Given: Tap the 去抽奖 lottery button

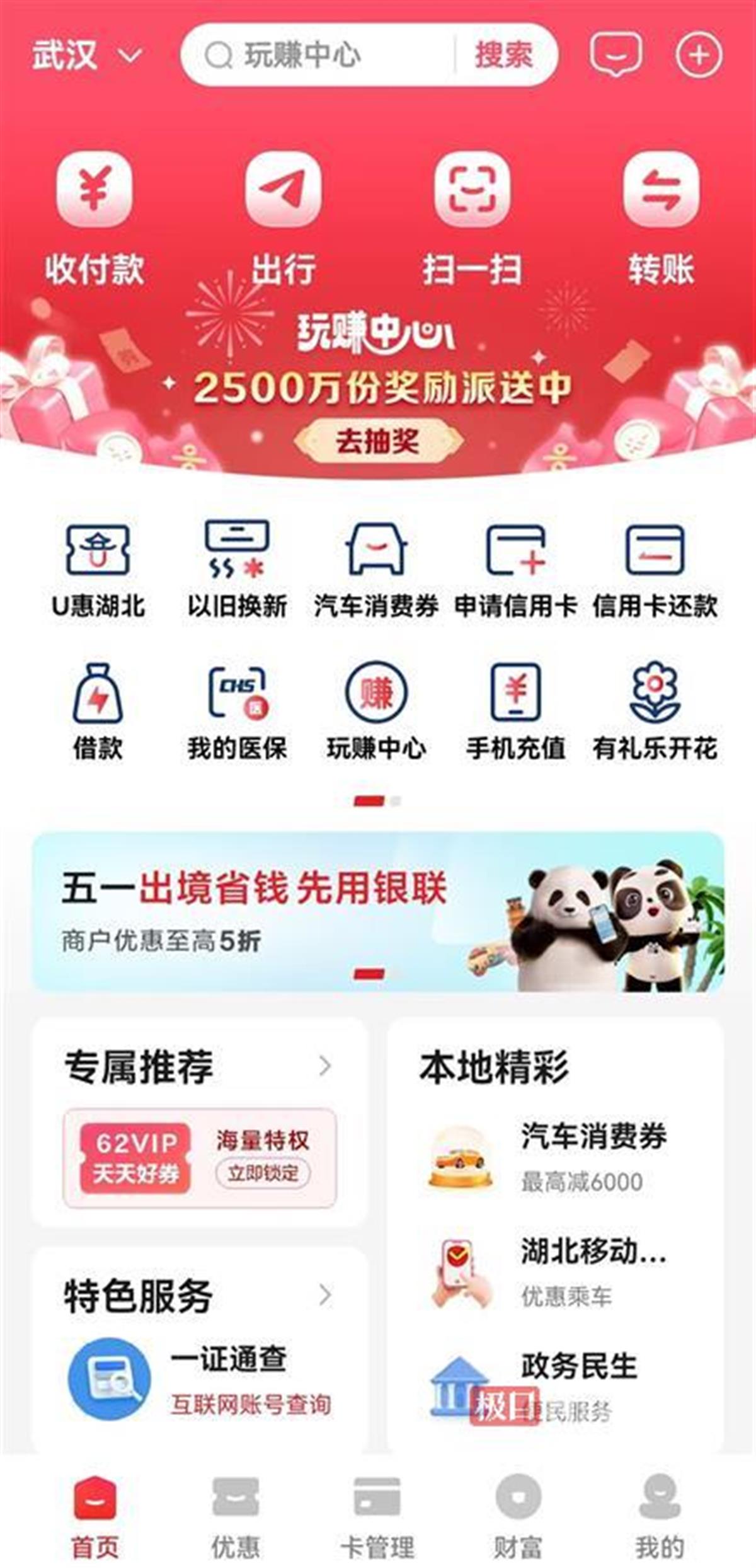Looking at the screenshot, I should (378, 441).
